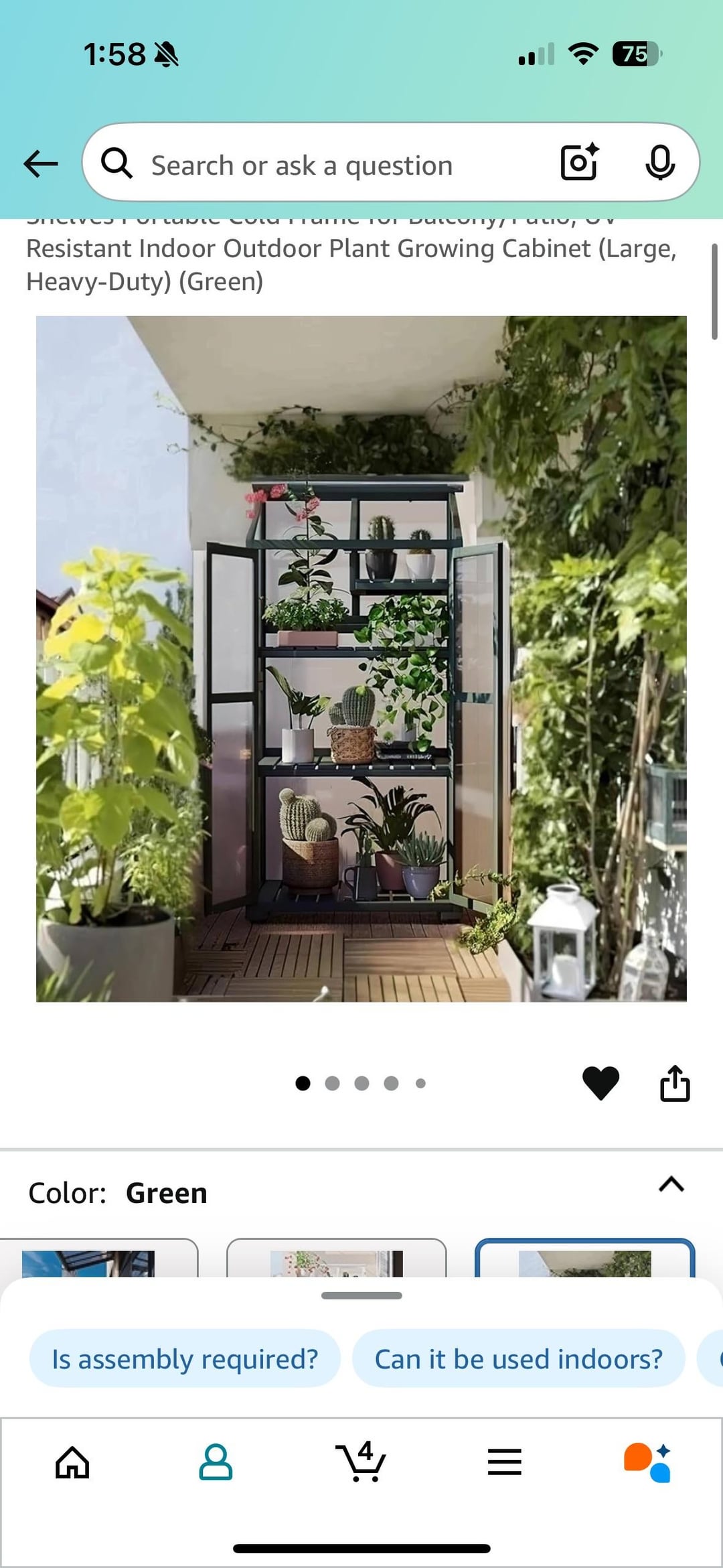Open the greenhouse product image
The height and width of the screenshot is (1568, 723).
click(361, 658)
